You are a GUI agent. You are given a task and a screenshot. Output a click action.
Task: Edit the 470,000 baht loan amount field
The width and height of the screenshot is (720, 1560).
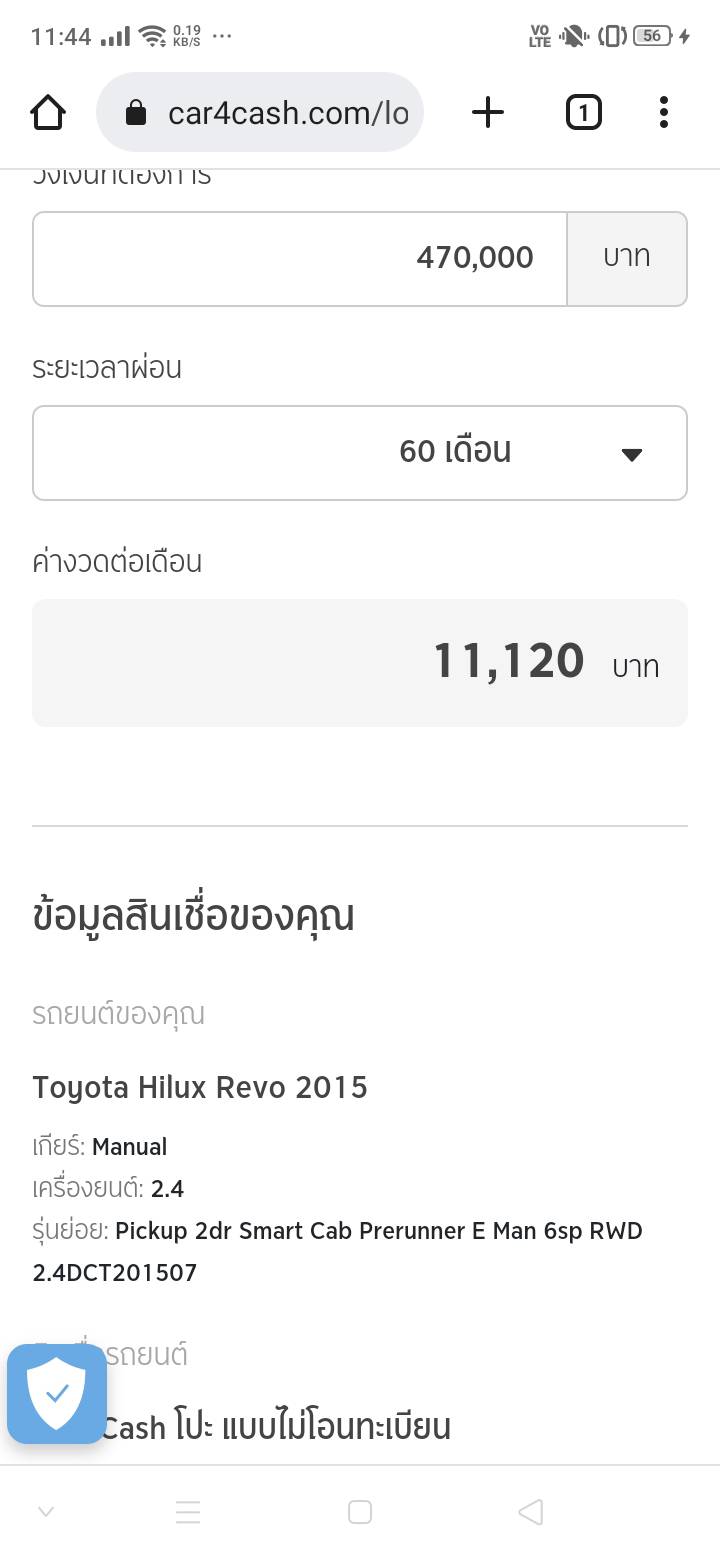tap(300, 258)
